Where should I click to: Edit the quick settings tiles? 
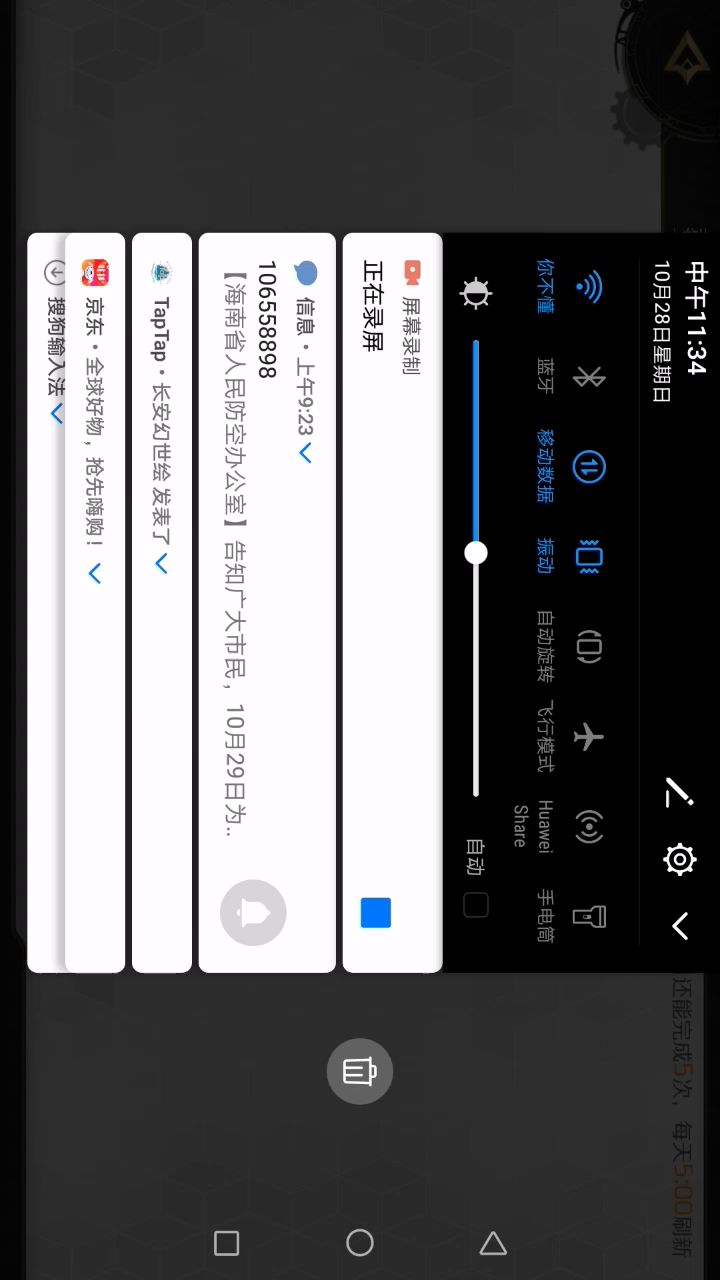[x=680, y=792]
